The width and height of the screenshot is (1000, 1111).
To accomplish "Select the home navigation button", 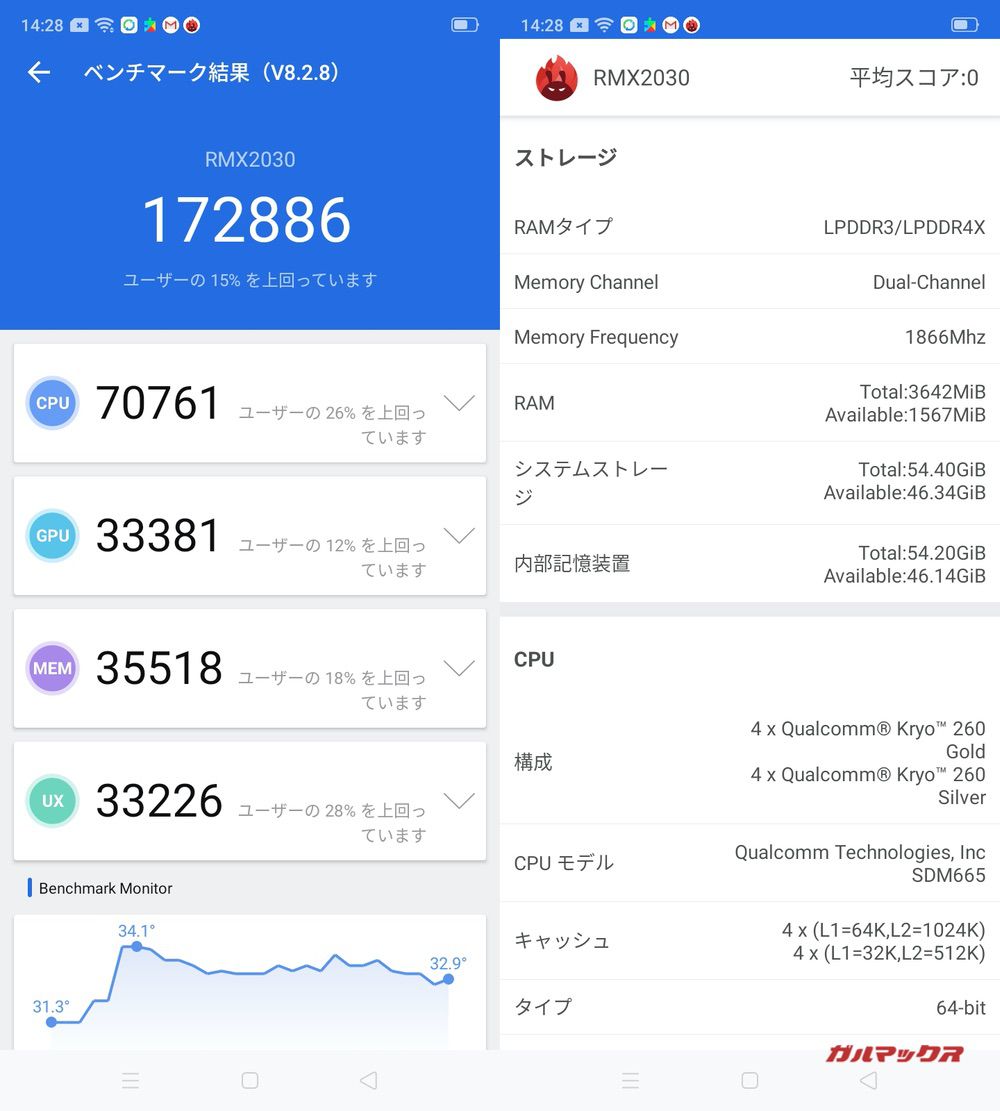I will pos(249,1081).
